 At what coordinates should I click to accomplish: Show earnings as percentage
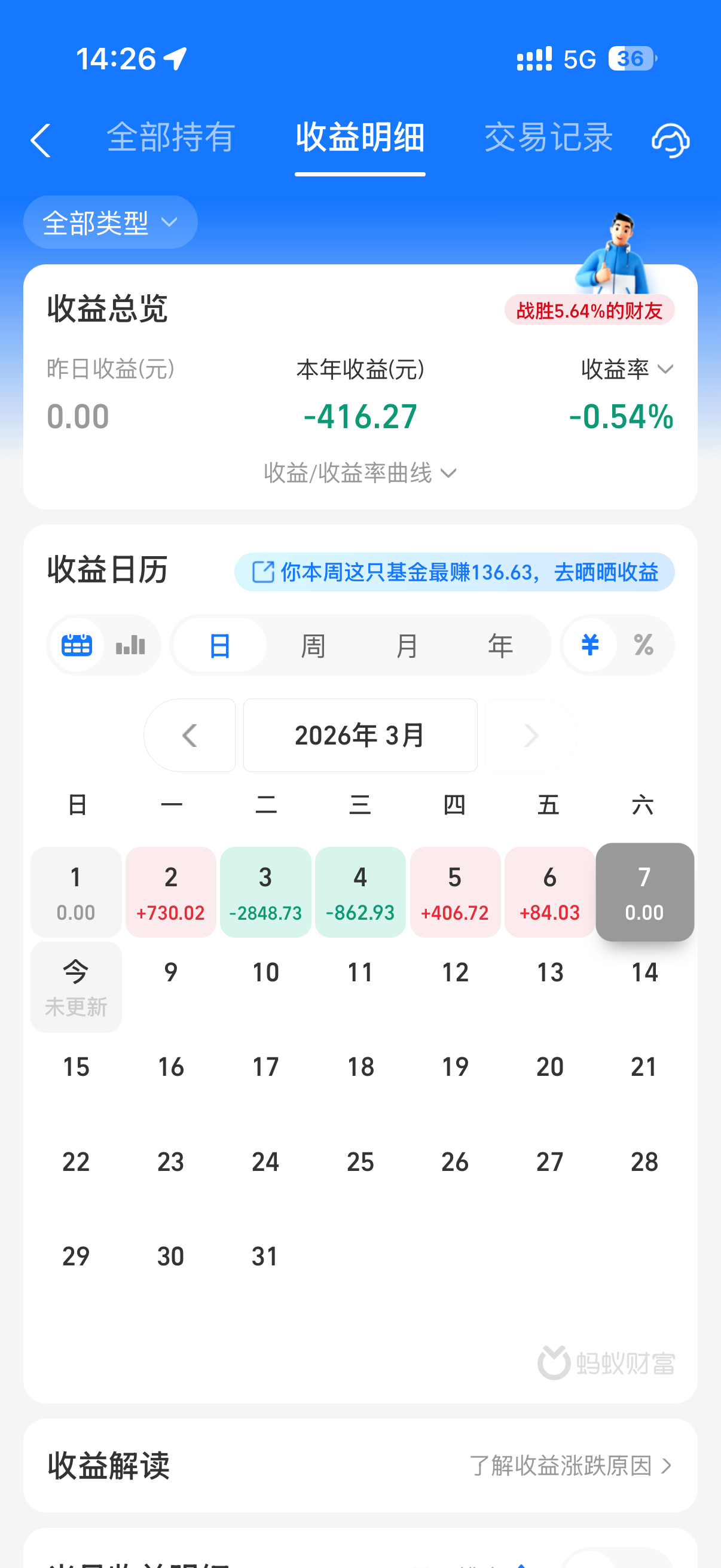click(643, 645)
